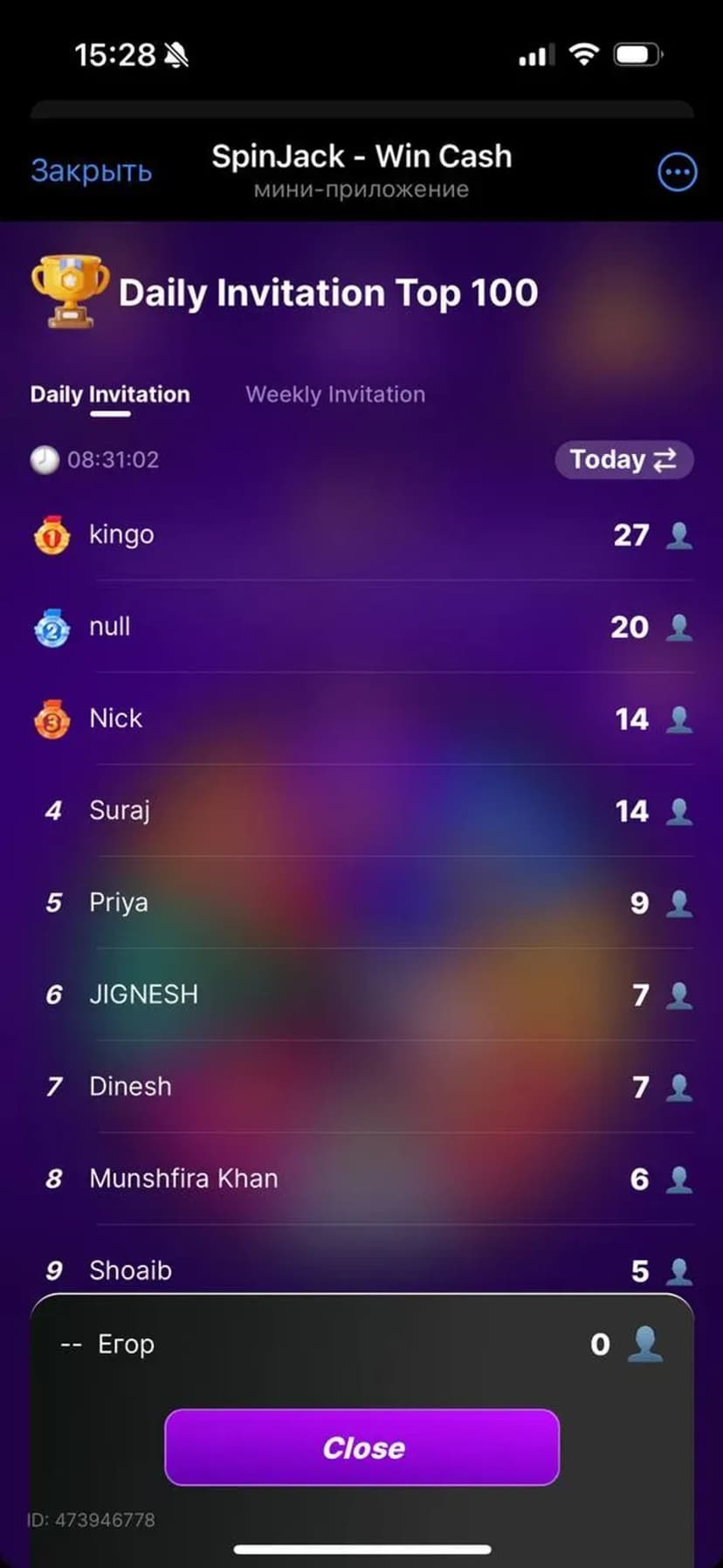Screen dimensions: 723x1568
Task: Tap Закрыть to close the mini app
Action: [x=91, y=171]
